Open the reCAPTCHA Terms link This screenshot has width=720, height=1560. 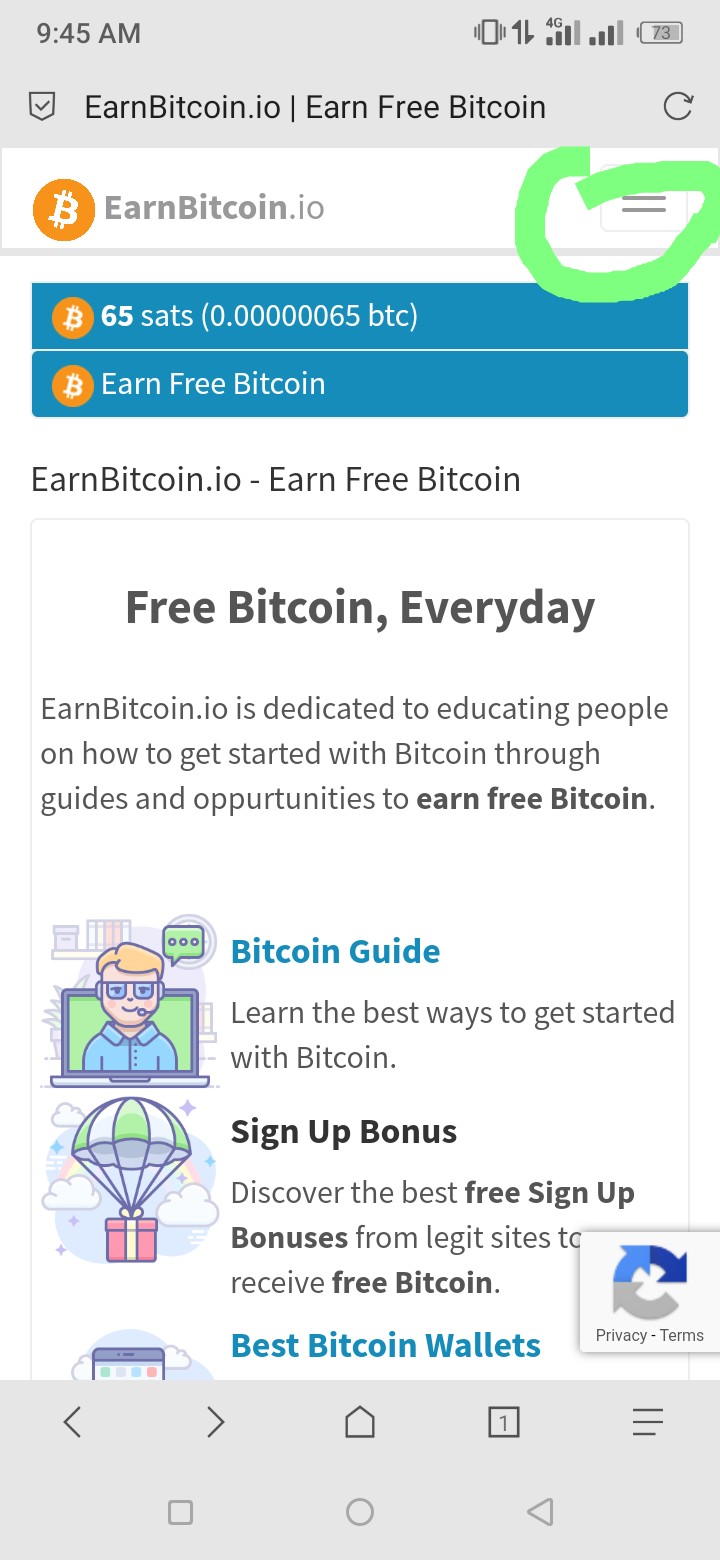pos(682,1335)
